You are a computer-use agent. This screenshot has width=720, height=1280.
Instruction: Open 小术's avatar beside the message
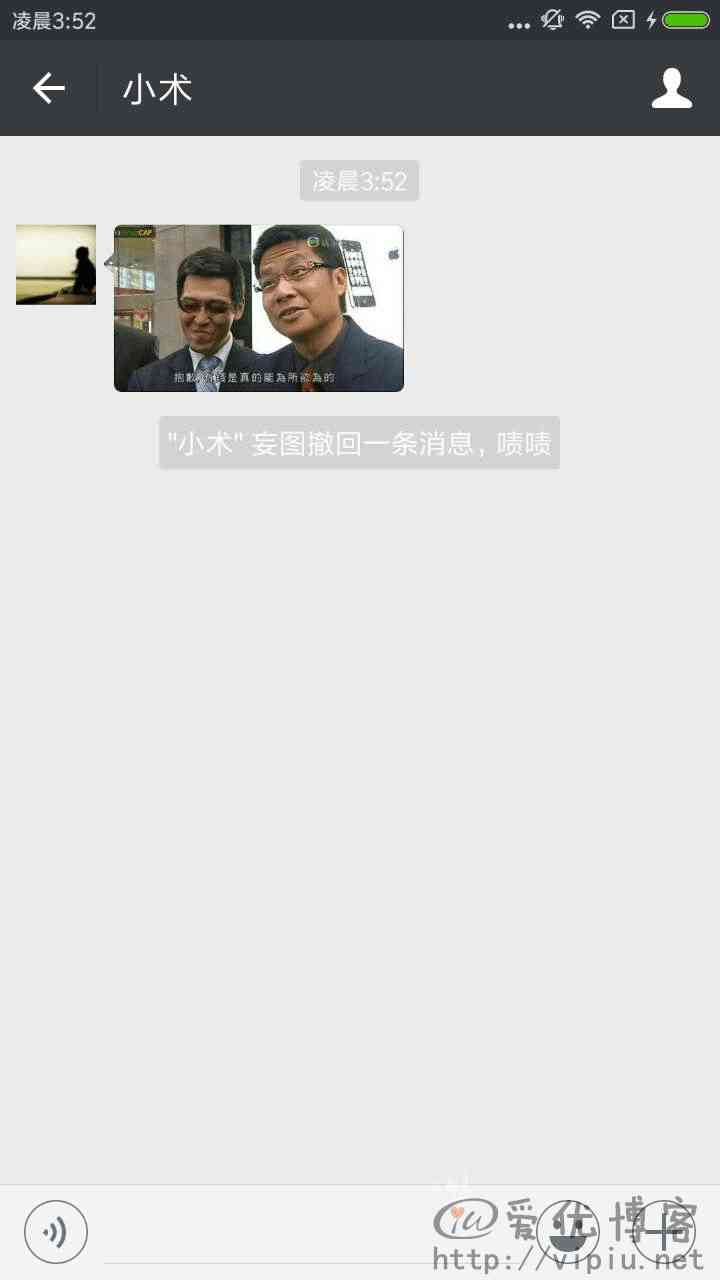pos(56,265)
